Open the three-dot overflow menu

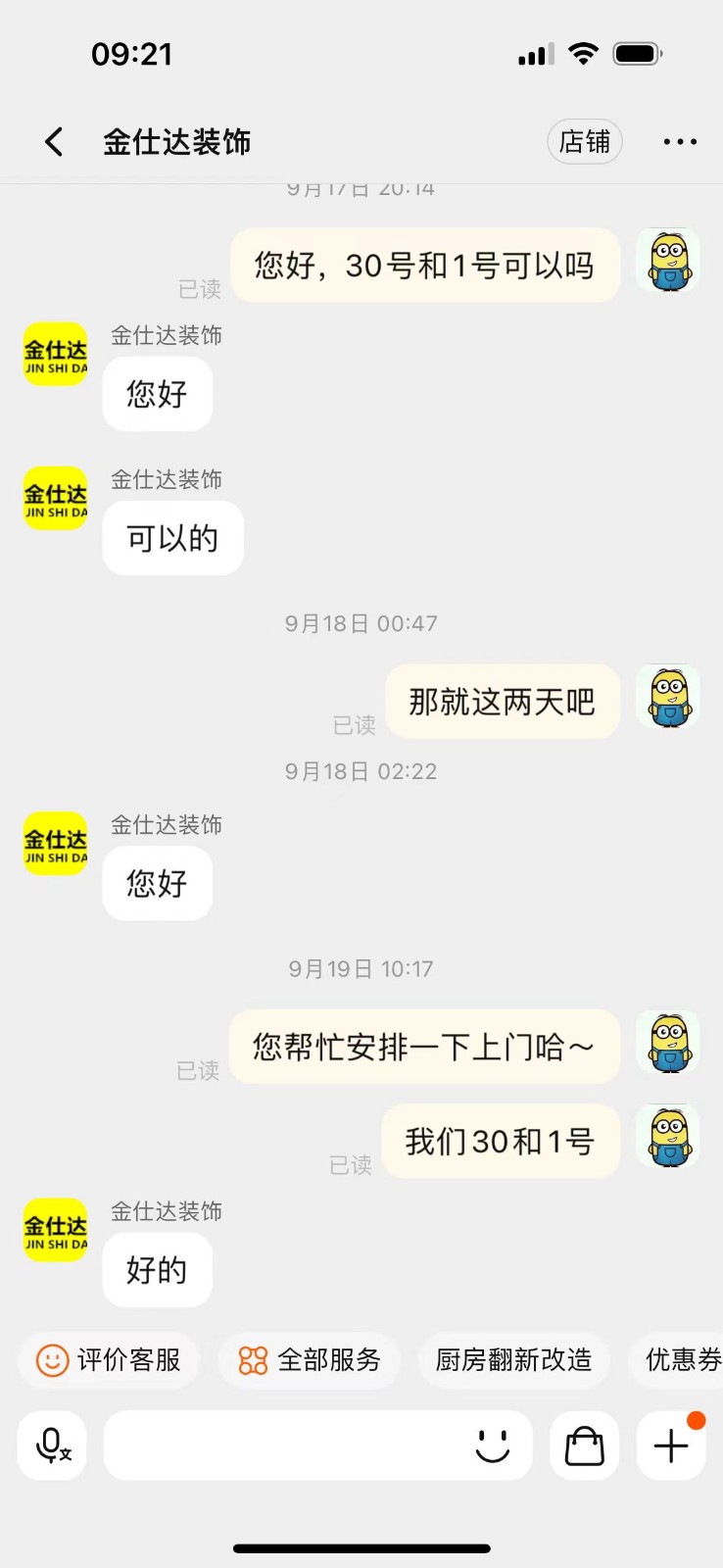[x=680, y=142]
